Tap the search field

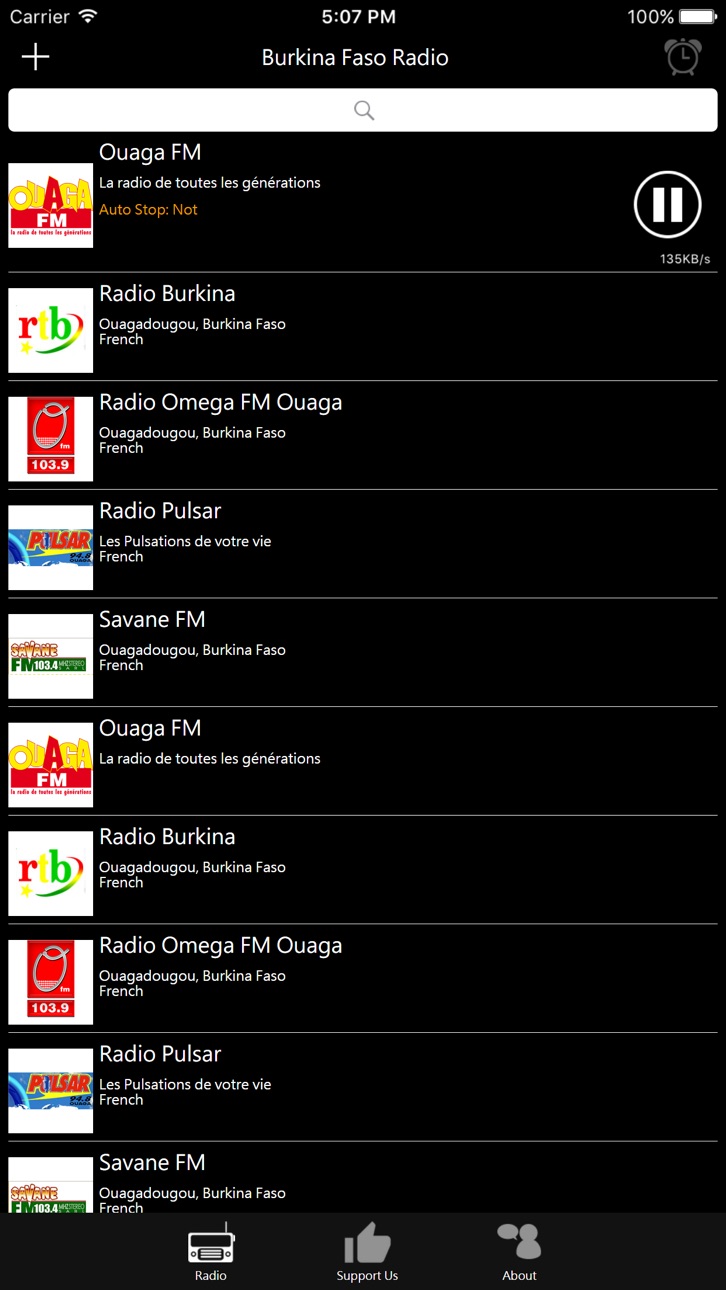(363, 110)
